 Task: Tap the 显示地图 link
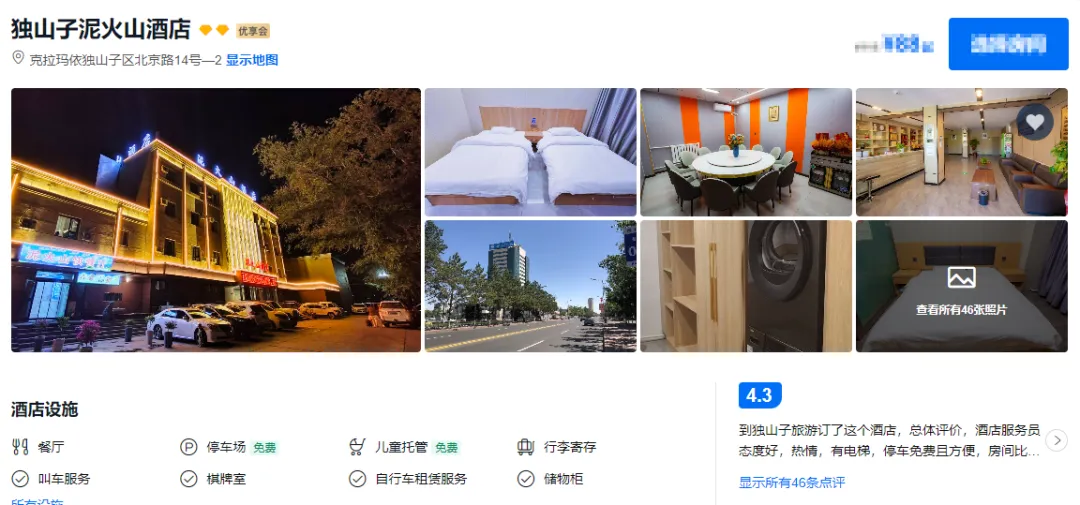[x=252, y=60]
